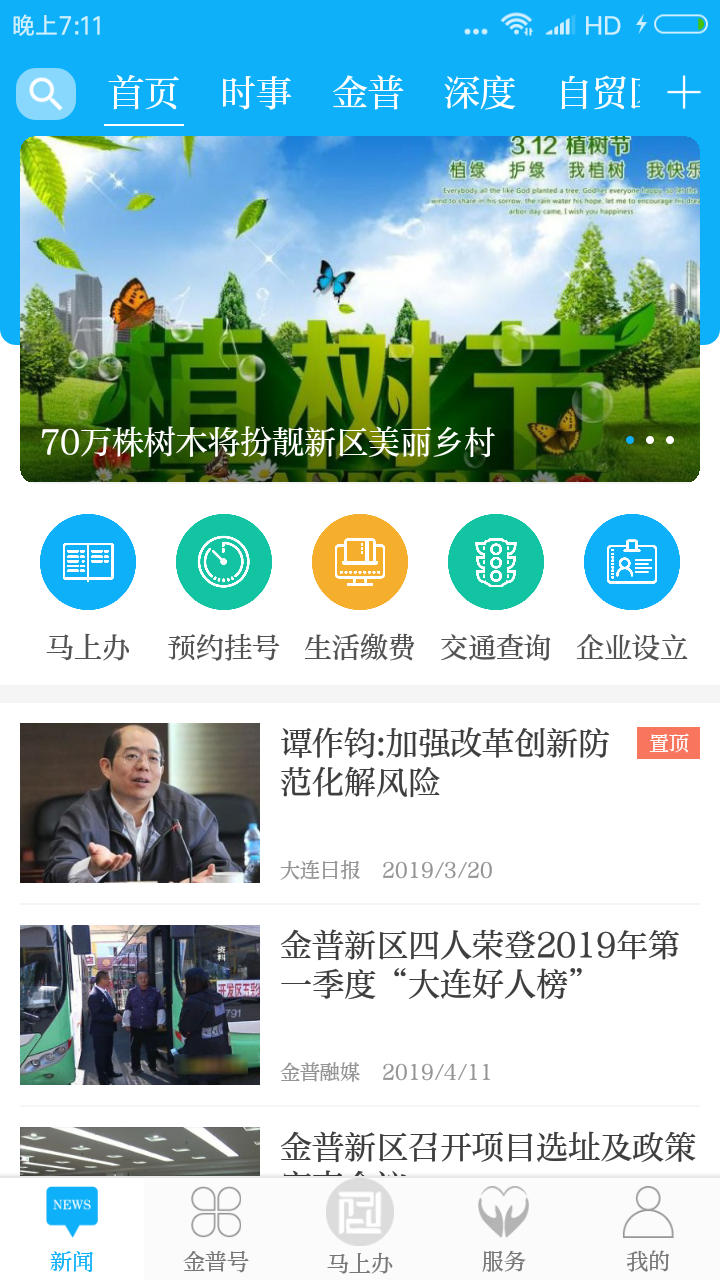Select the first carousel indicator dot
This screenshot has height=1280, width=720.
[x=631, y=440]
